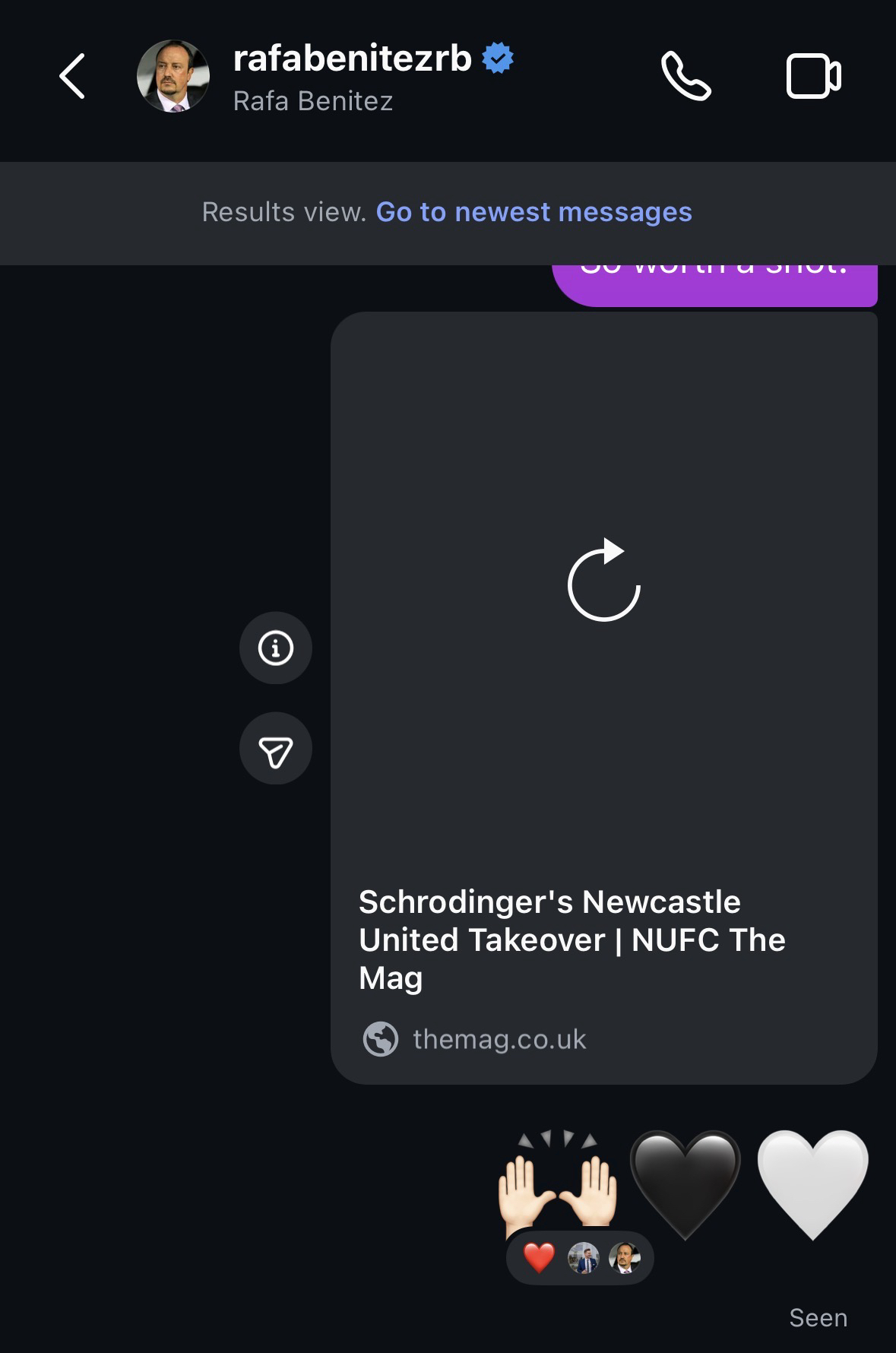Go back from the chat
This screenshot has height=1353, width=896.
coord(72,76)
